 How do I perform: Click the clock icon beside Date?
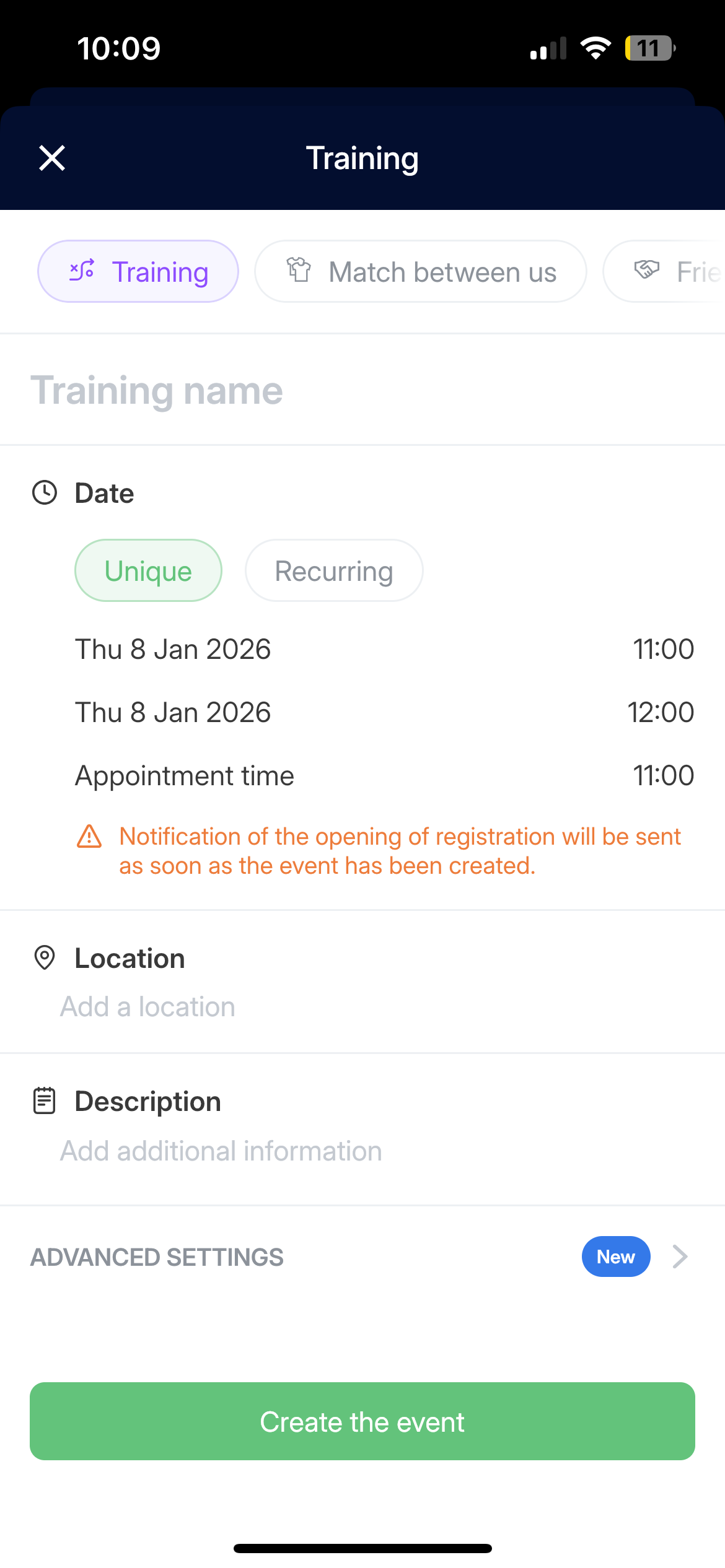pyautogui.click(x=43, y=492)
